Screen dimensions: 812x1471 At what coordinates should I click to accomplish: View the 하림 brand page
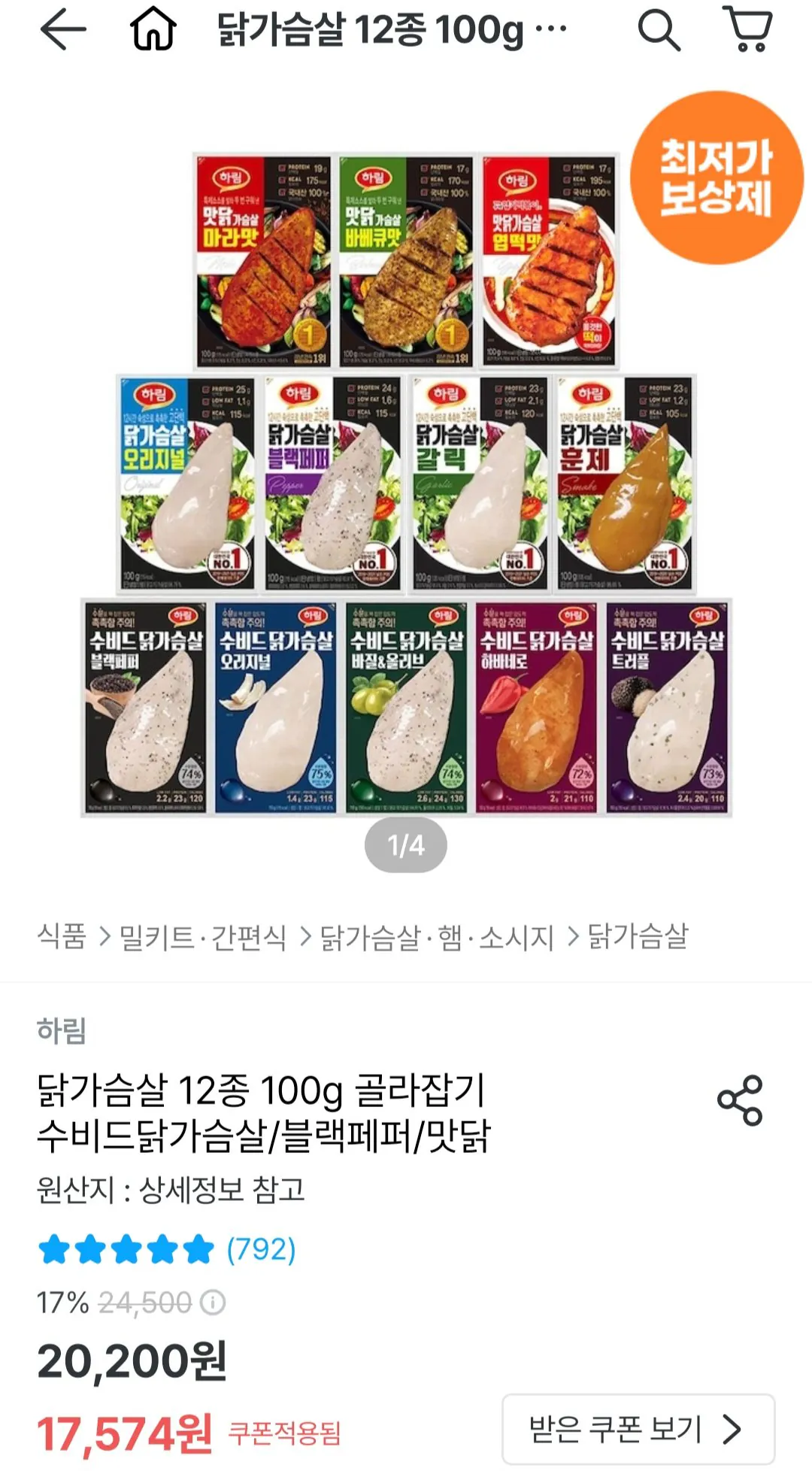pos(62,1030)
